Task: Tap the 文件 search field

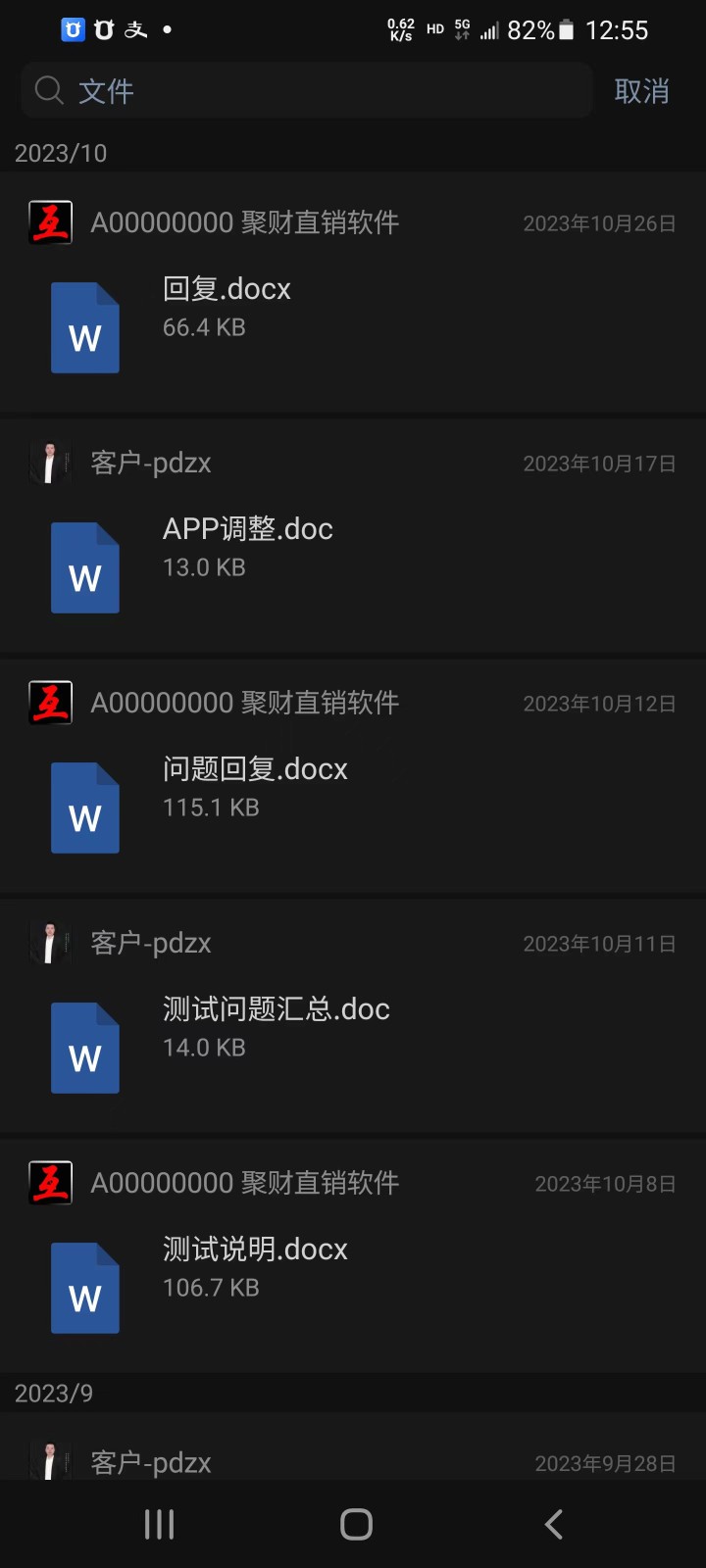Action: pyautogui.click(x=304, y=91)
